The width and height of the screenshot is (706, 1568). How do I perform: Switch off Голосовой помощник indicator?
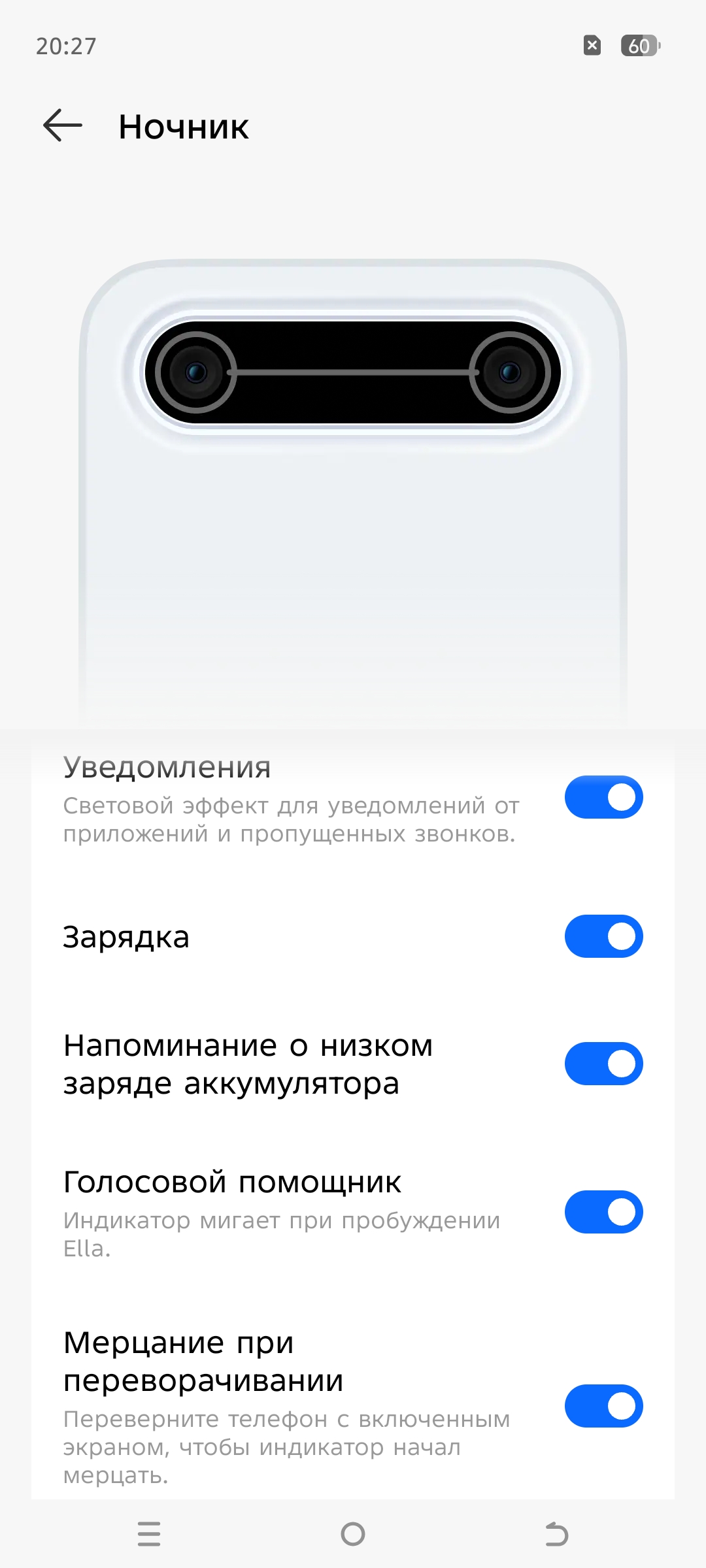[603, 1212]
